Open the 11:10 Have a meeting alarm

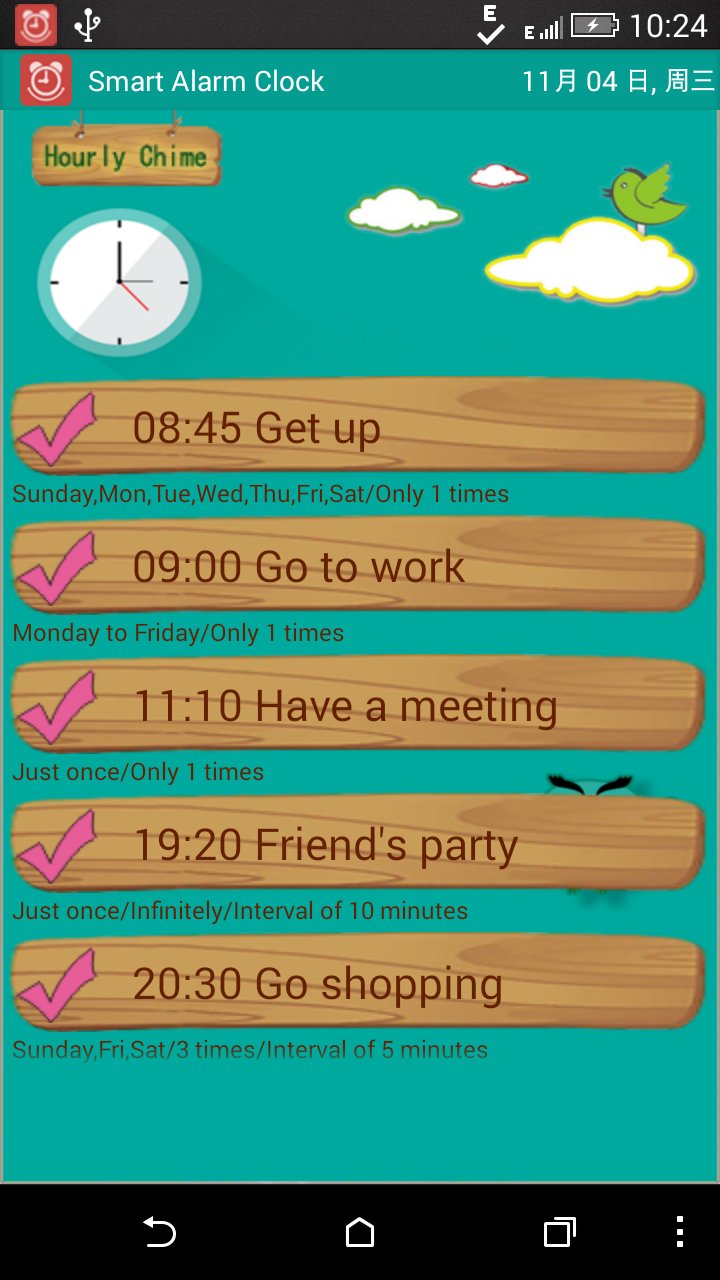[x=360, y=705]
